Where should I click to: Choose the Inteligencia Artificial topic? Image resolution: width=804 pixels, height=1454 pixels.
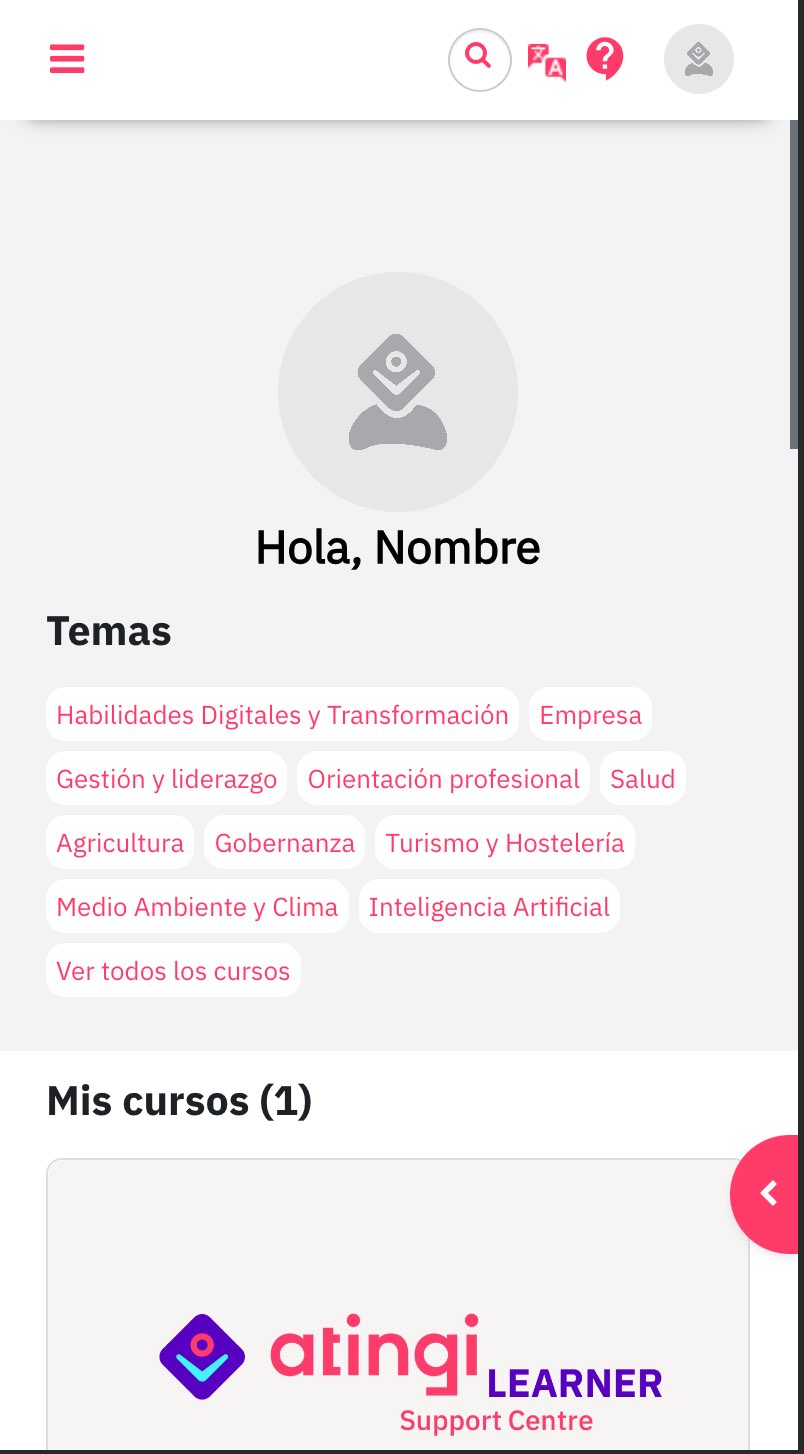(489, 906)
